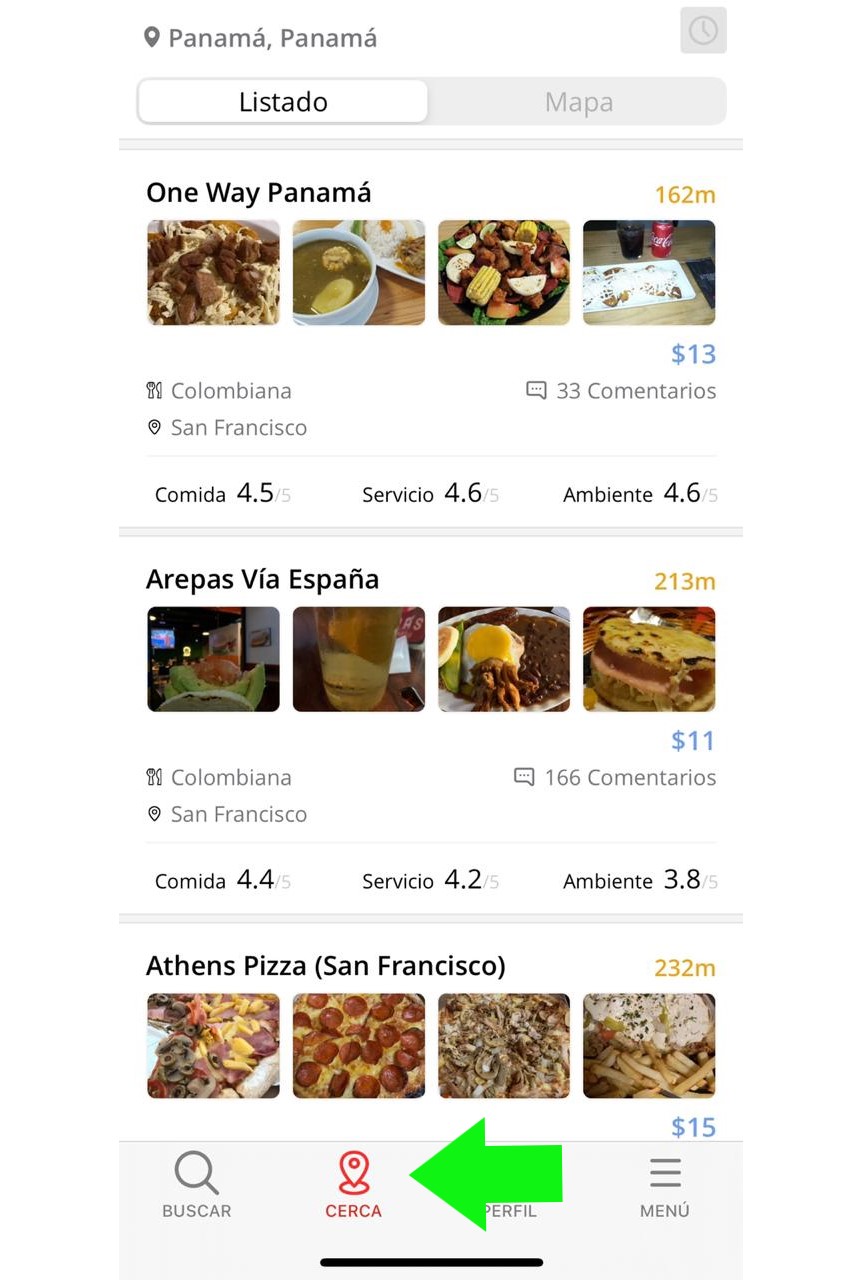Viewport: 862px width, 1280px height.
Task: Select the Listado view
Action: click(283, 102)
